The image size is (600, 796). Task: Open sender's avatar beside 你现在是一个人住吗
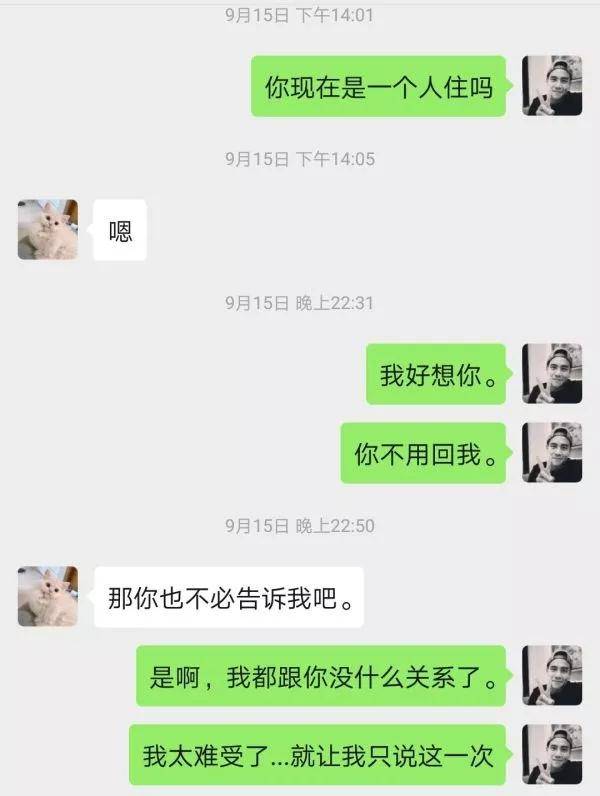(x=552, y=86)
